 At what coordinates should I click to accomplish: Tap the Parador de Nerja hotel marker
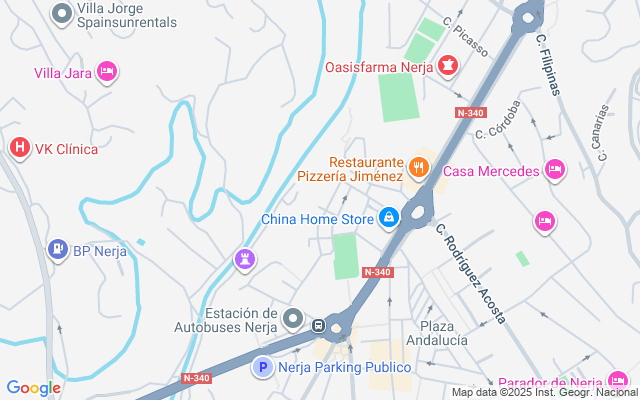[x=620, y=380]
